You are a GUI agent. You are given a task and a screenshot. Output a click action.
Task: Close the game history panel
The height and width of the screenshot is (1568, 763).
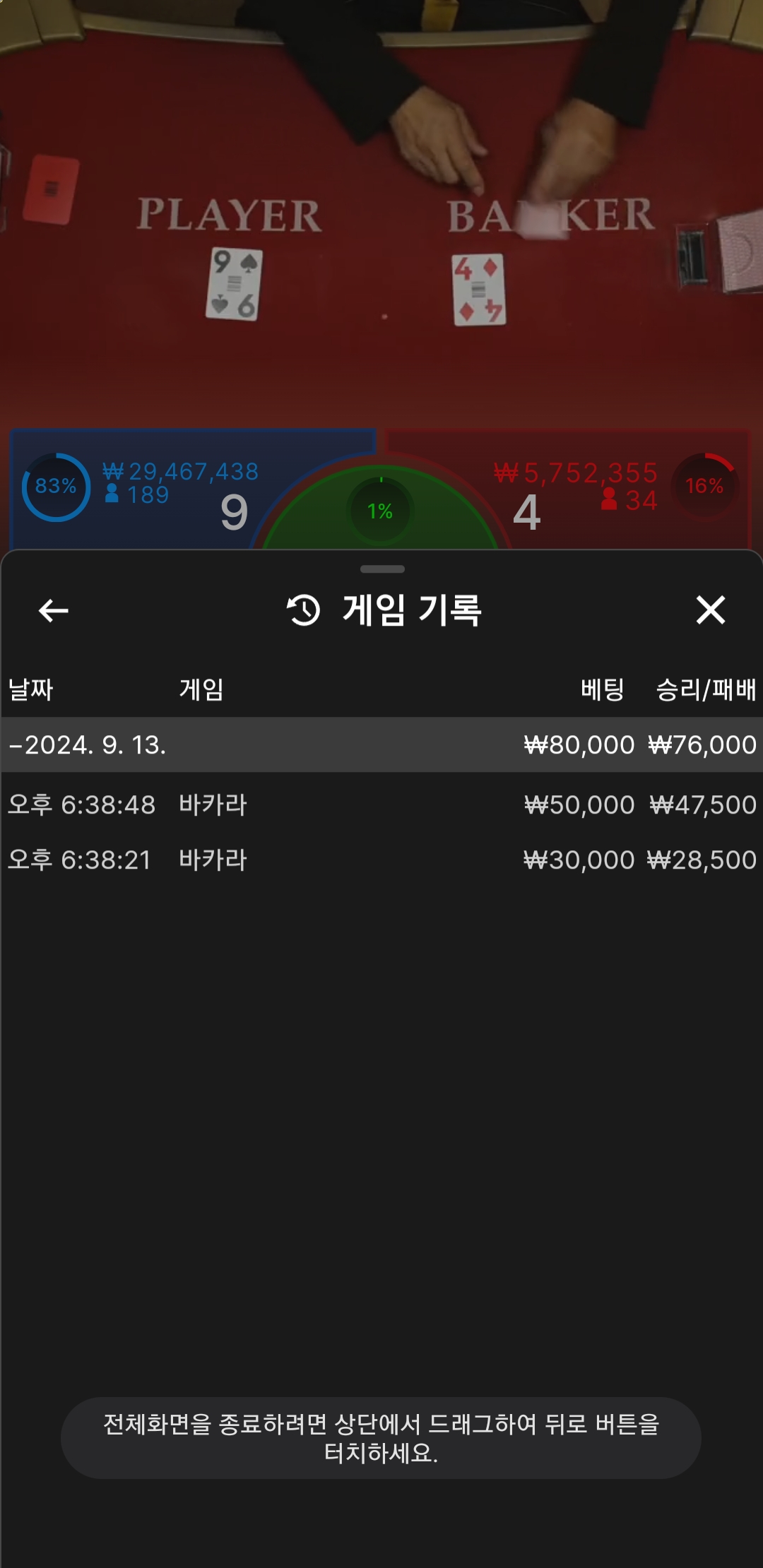pos(710,610)
